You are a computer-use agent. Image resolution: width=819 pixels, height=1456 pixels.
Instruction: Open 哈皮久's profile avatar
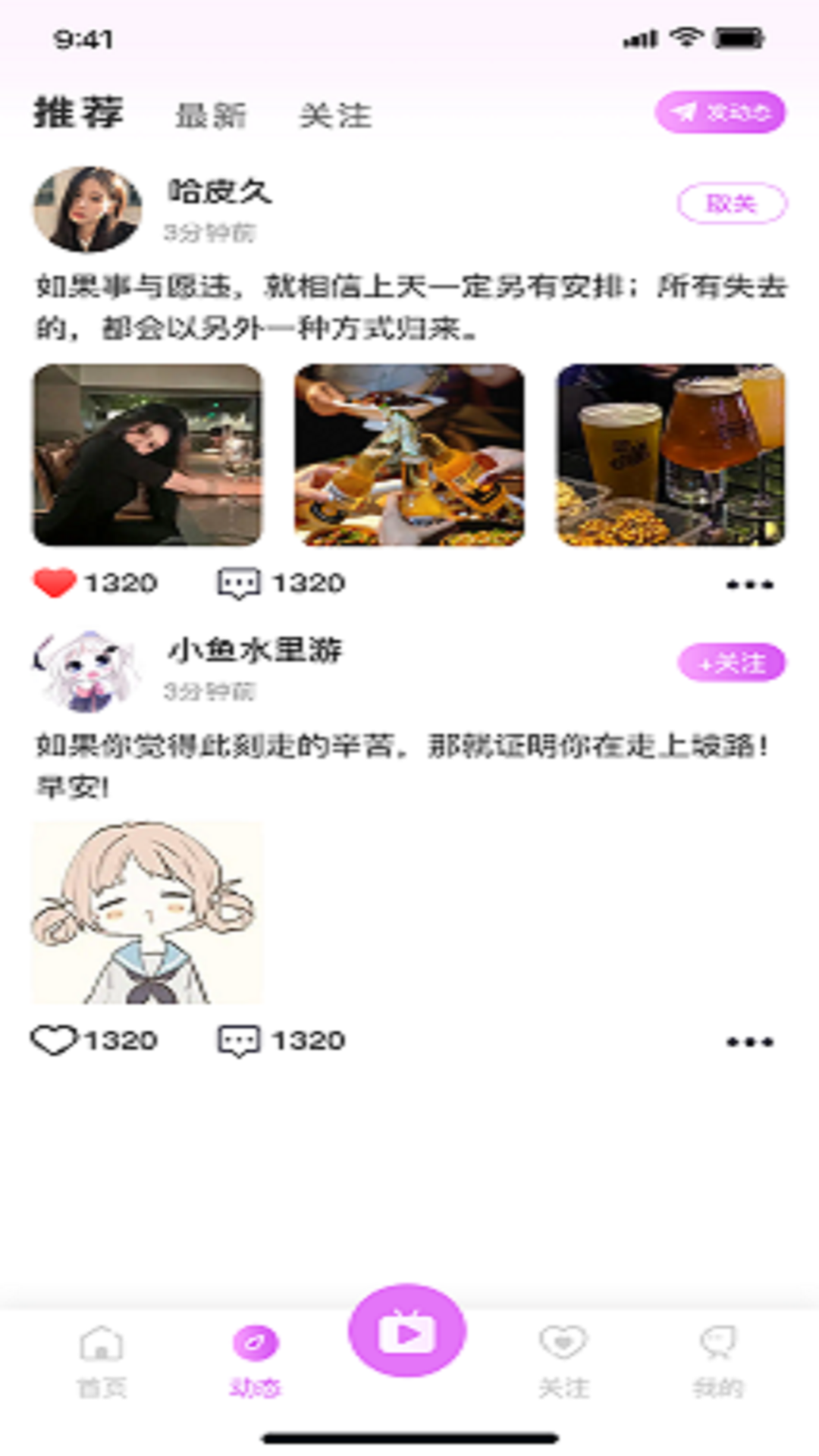(87, 206)
